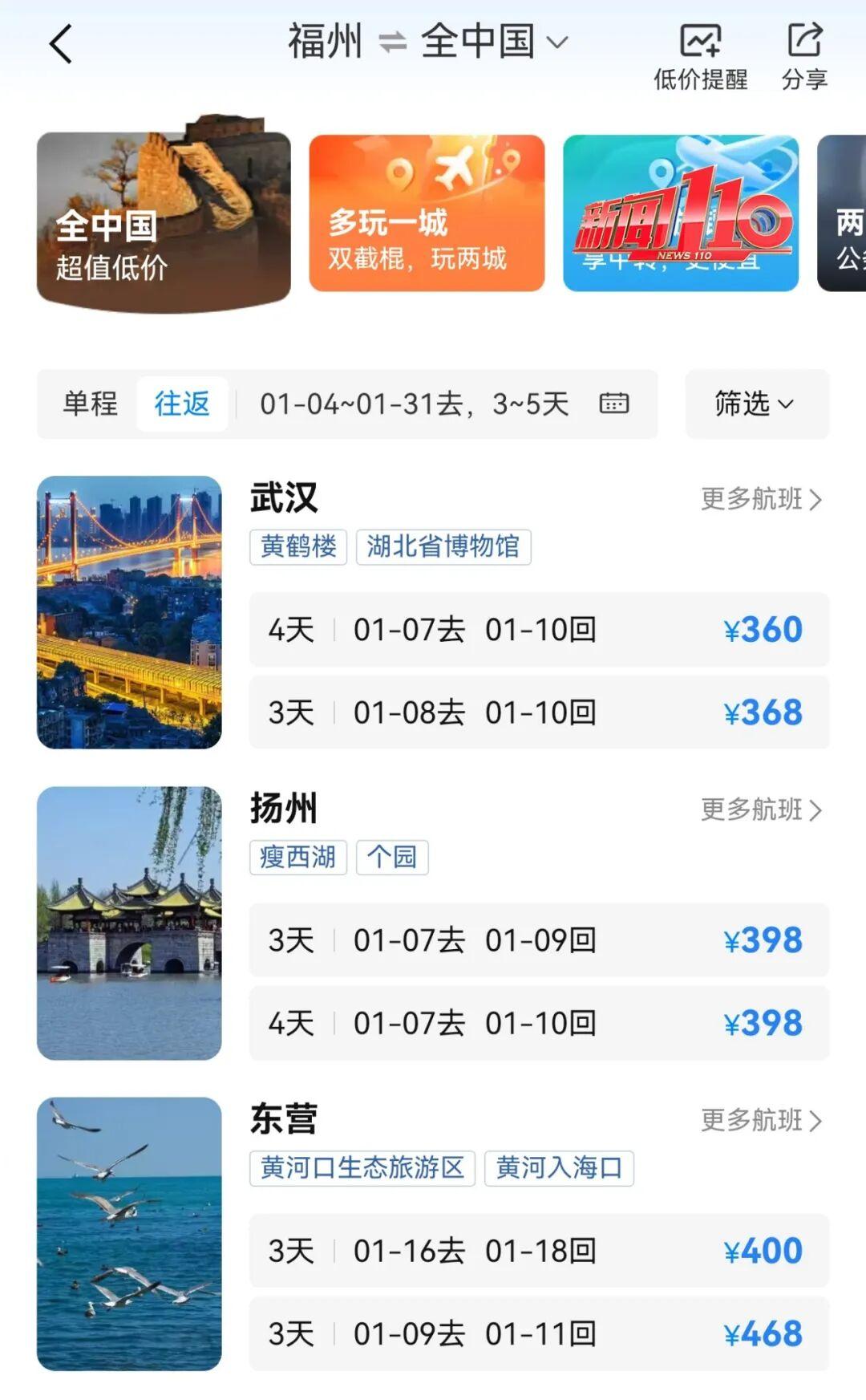
Task: Open the 全中国 超值低价 banner
Action: click(164, 211)
